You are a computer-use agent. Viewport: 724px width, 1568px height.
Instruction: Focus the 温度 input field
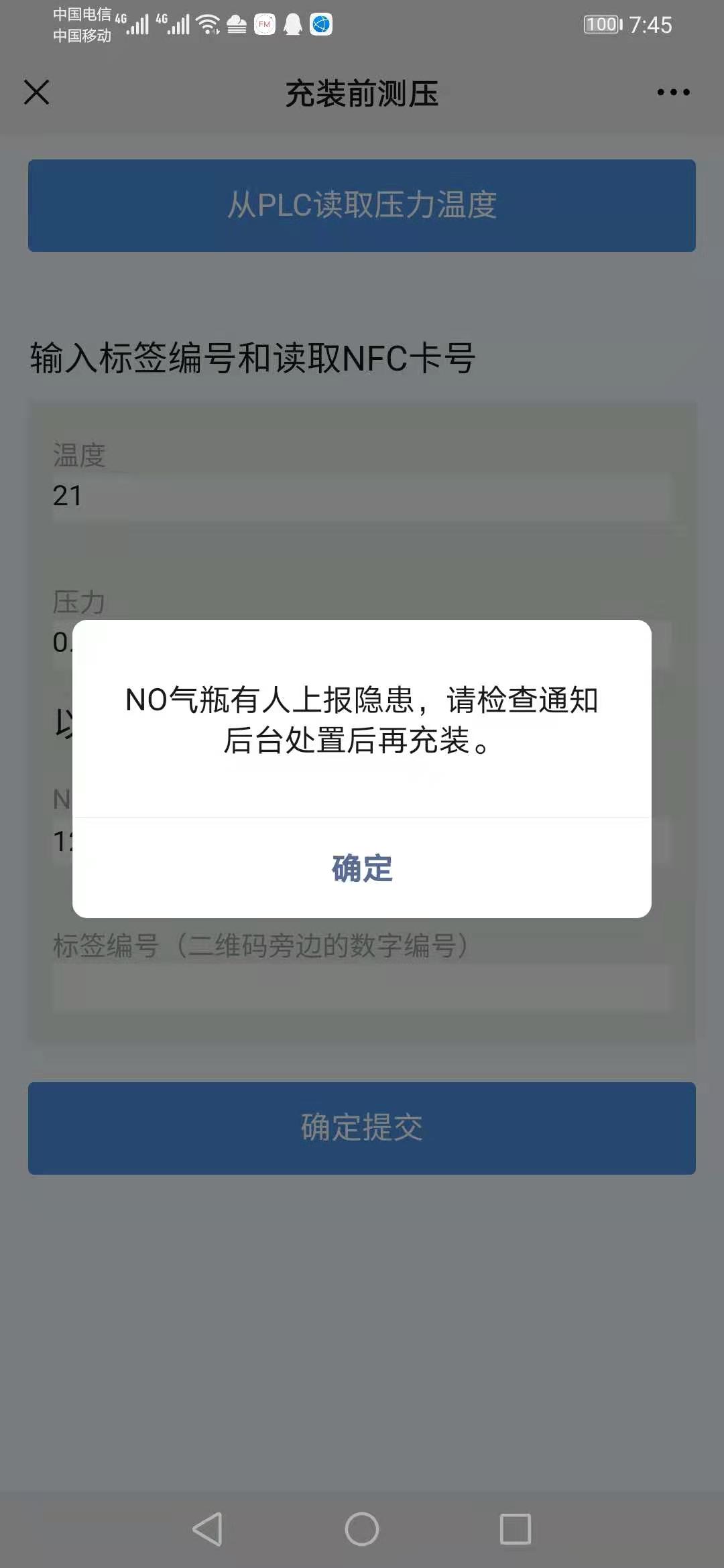coord(362,497)
